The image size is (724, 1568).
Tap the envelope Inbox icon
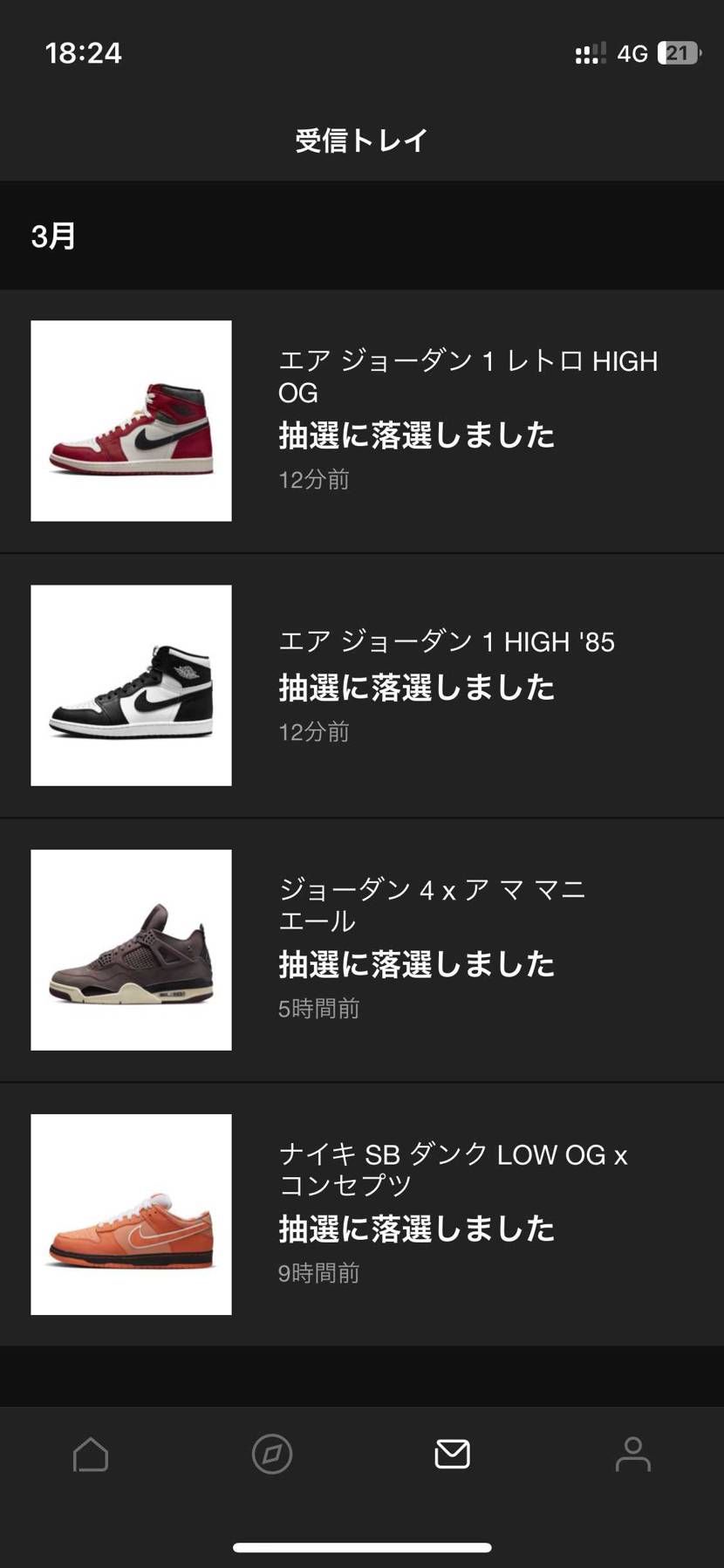(451, 1455)
